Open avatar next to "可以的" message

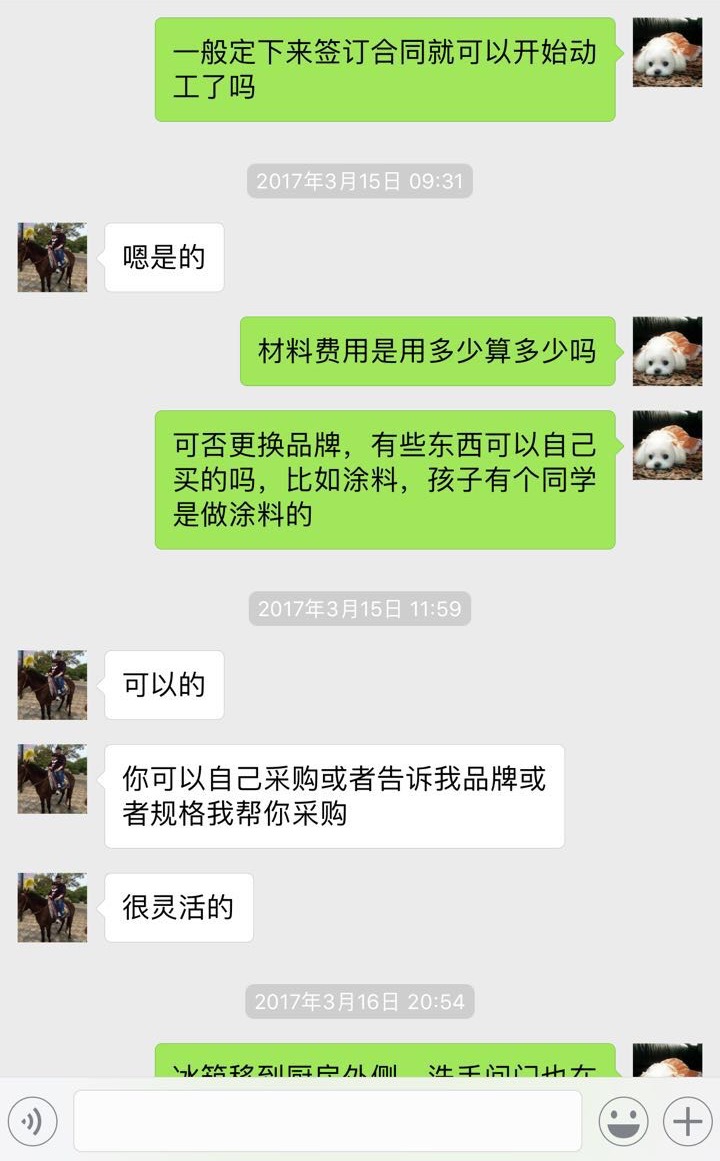click(x=52, y=685)
